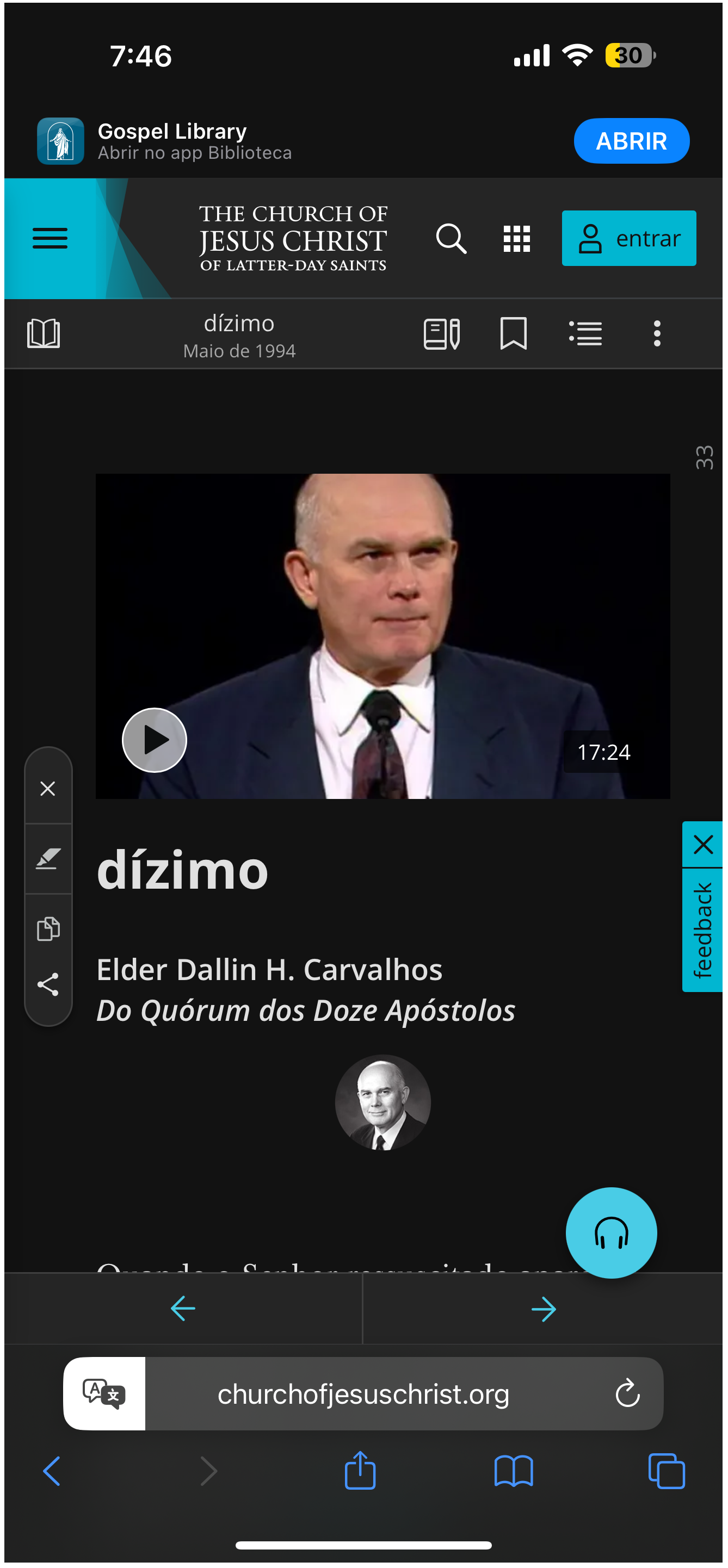The width and height of the screenshot is (728, 1568).
Task: Reload the page in Safari
Action: [627, 1393]
